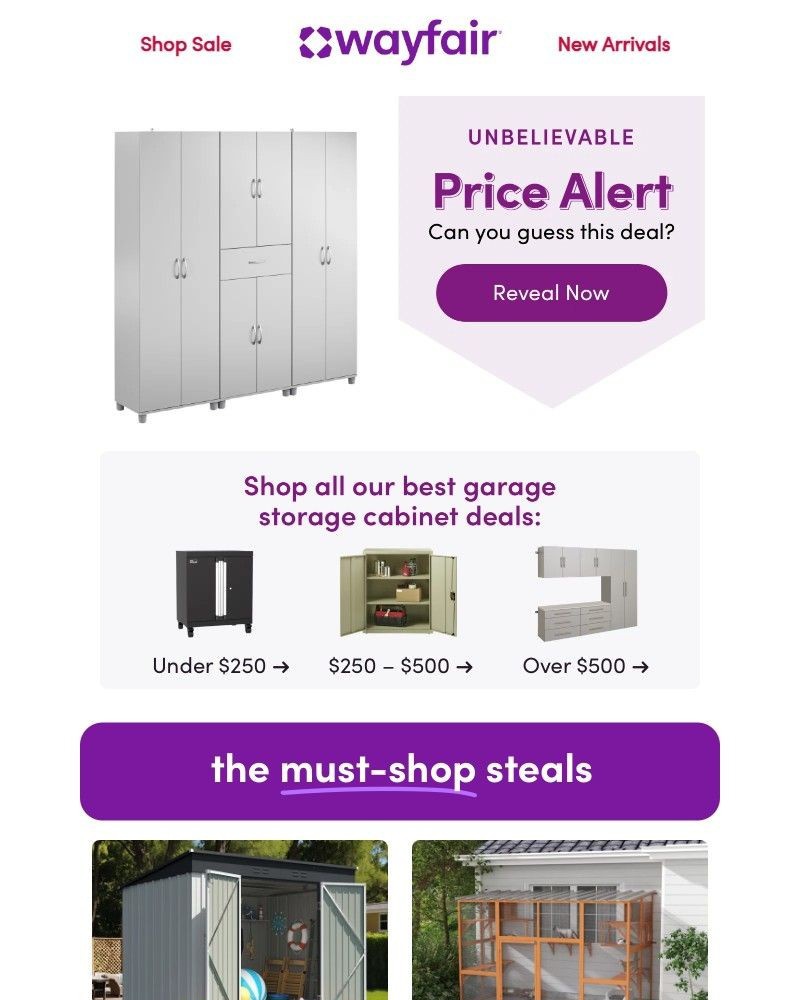Shop cabinets Over $500
This screenshot has height=1000, width=800.
580,665
